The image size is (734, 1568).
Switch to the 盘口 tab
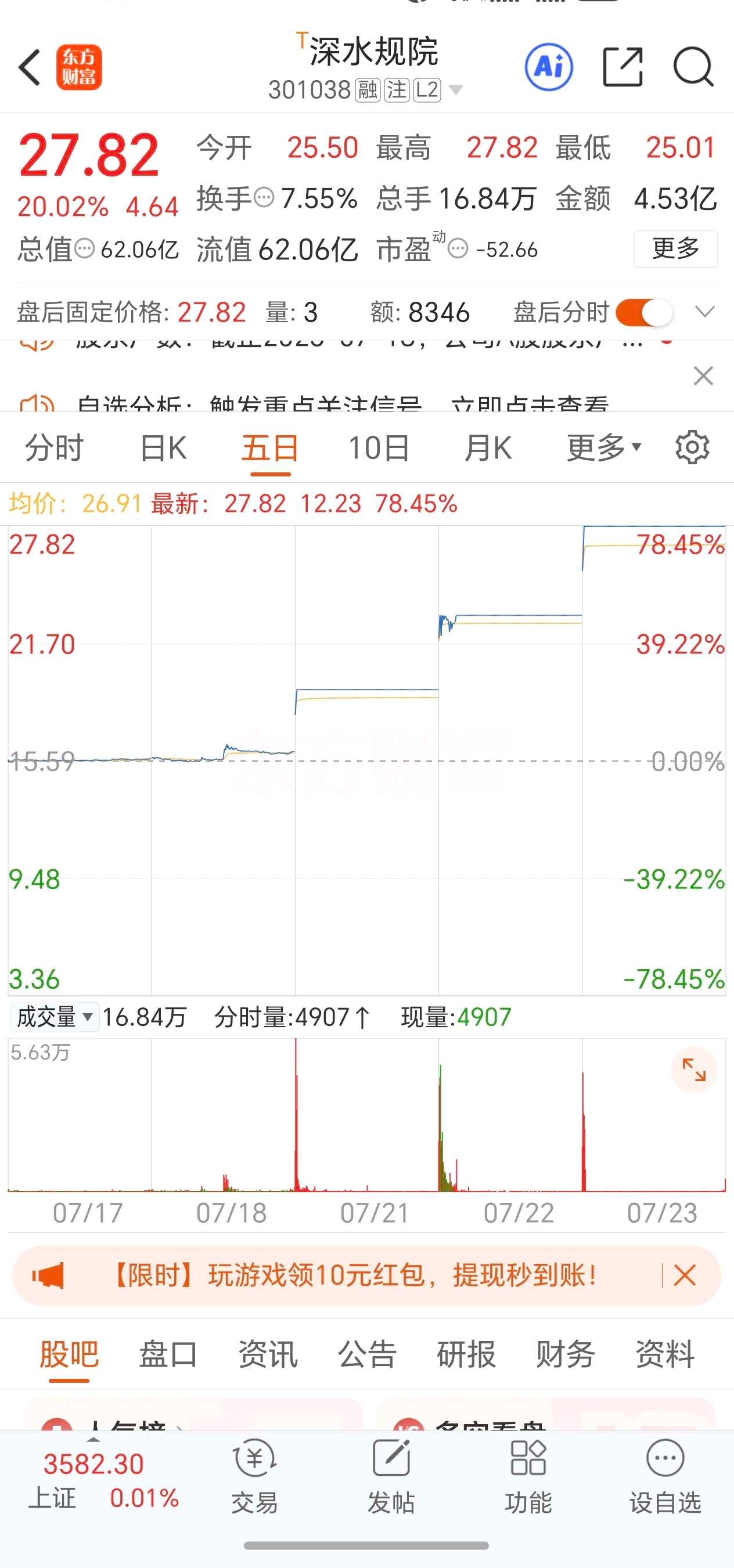click(168, 1355)
